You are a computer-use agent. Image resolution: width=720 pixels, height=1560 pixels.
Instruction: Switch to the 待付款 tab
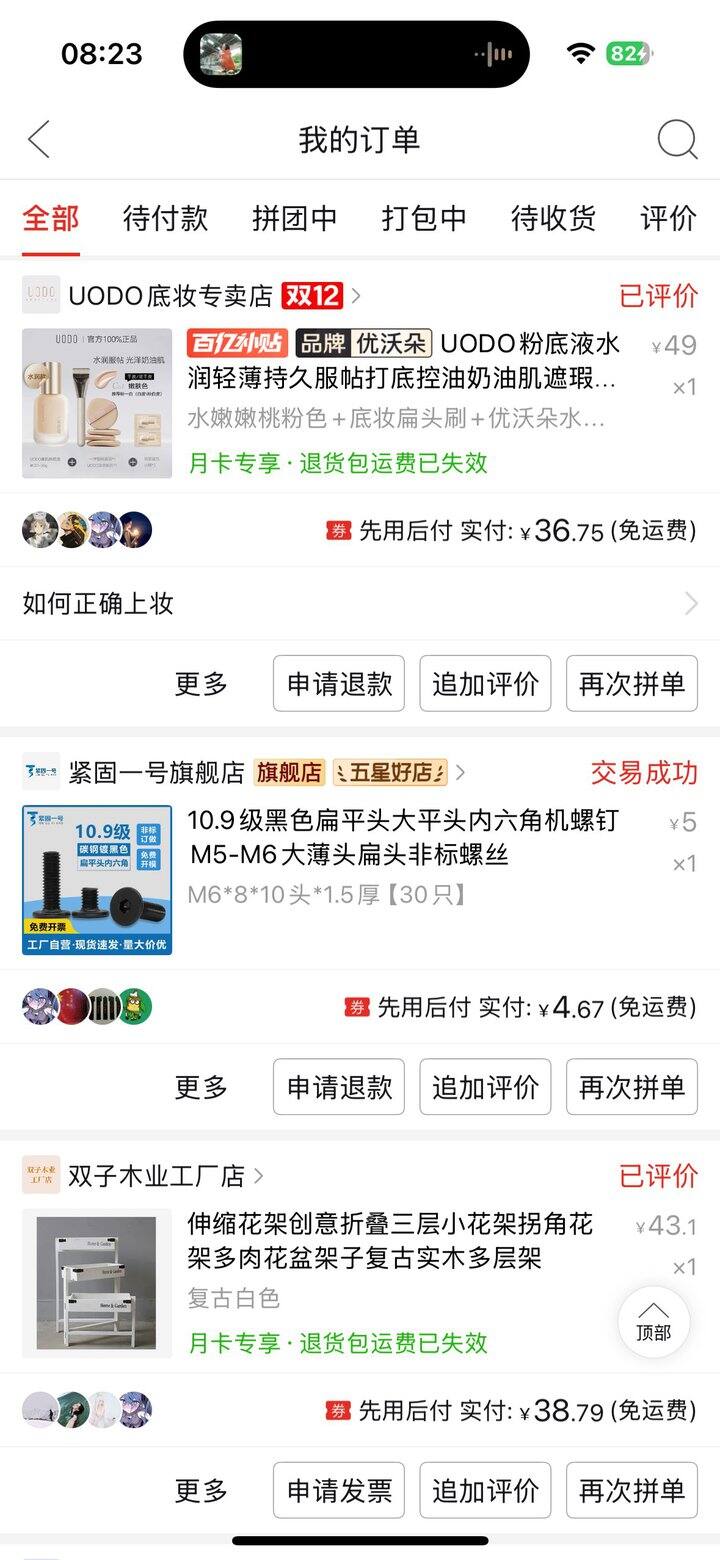click(165, 218)
